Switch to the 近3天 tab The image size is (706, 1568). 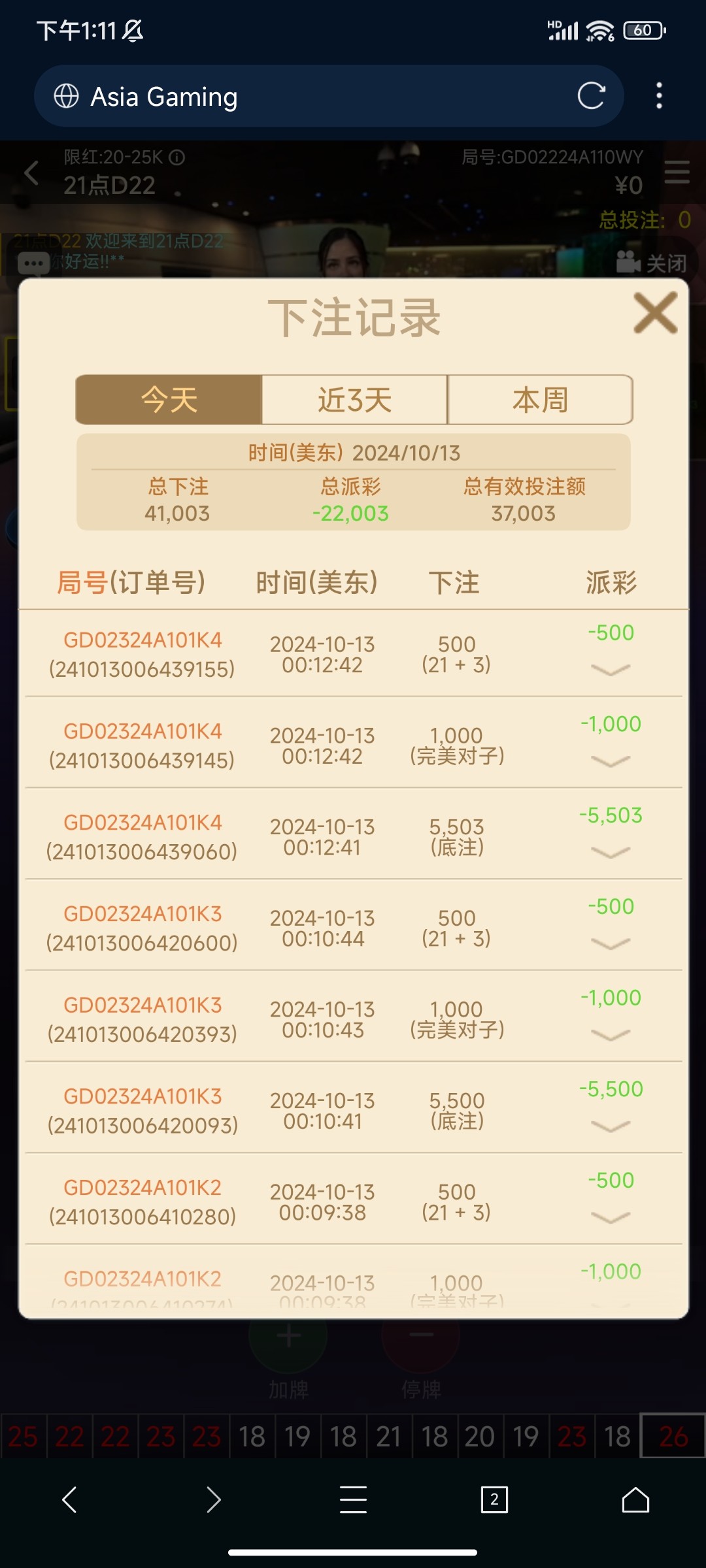click(354, 399)
